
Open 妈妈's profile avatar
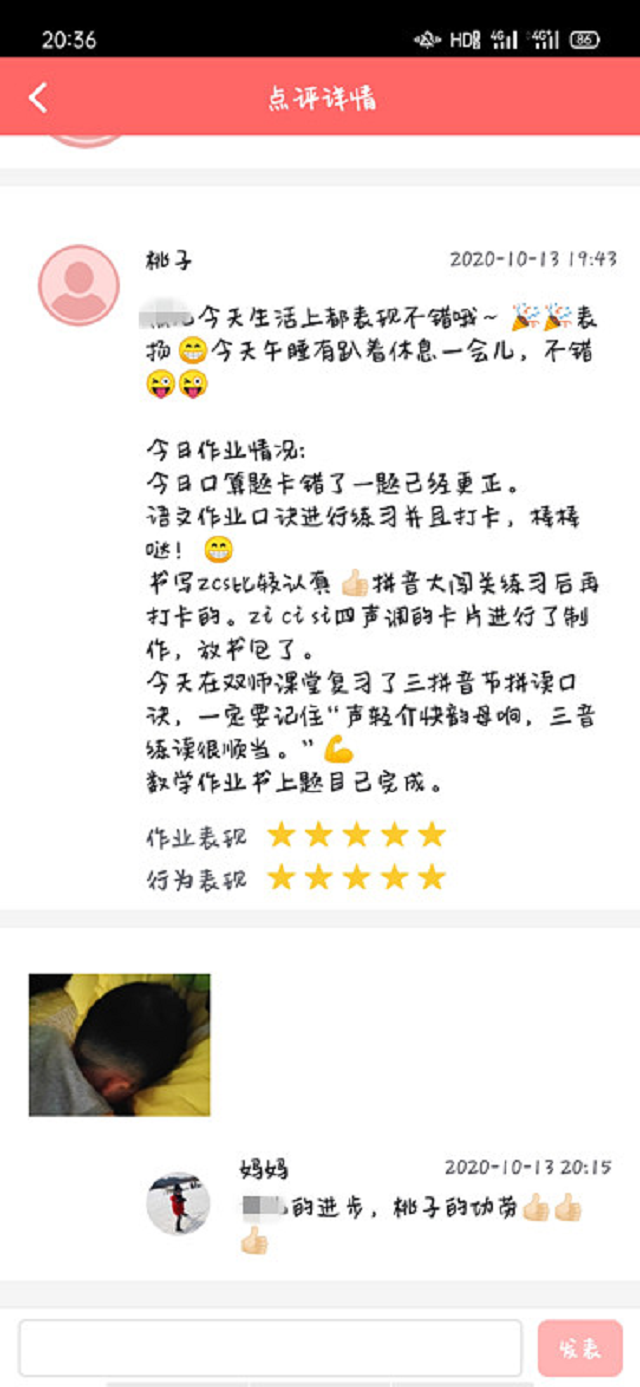(x=178, y=1204)
